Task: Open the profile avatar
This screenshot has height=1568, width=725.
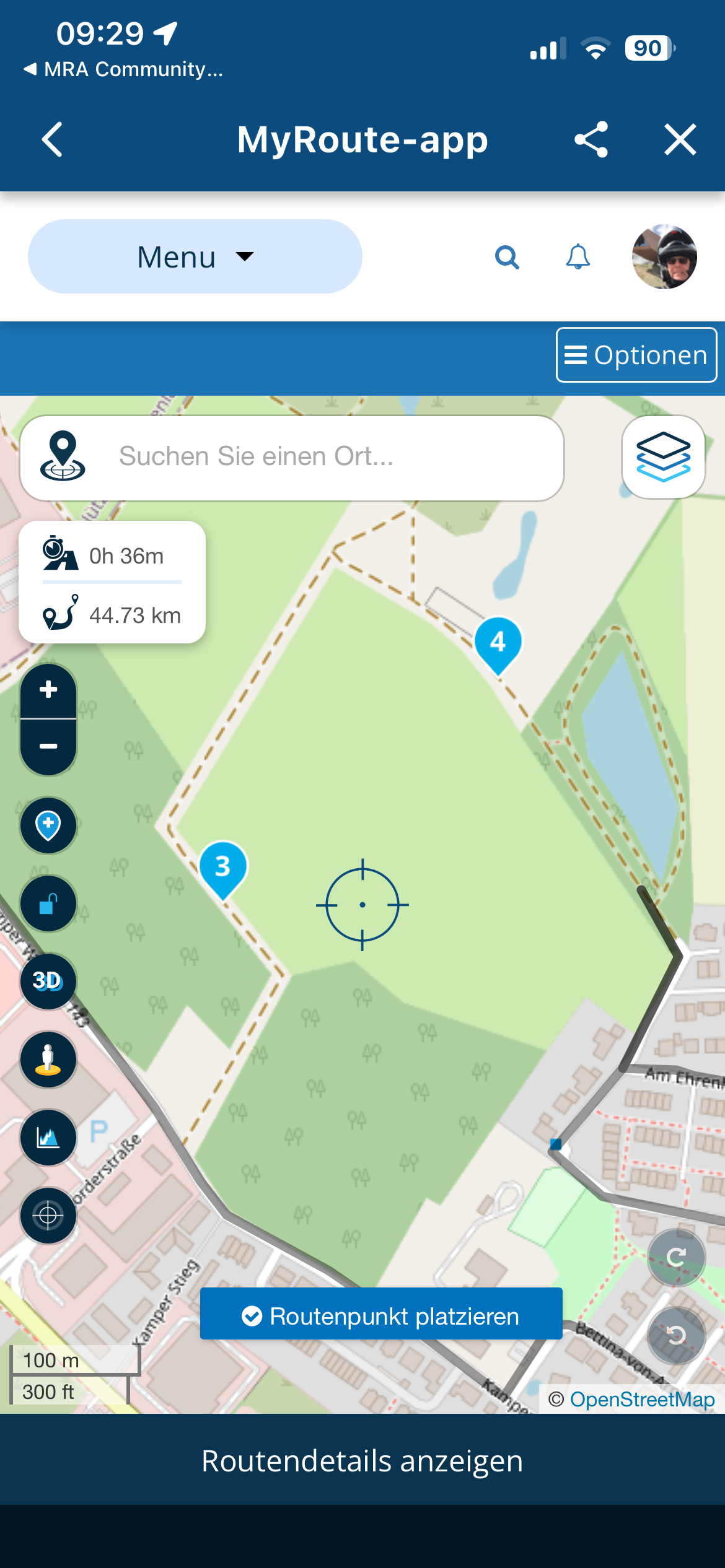Action: [x=664, y=256]
